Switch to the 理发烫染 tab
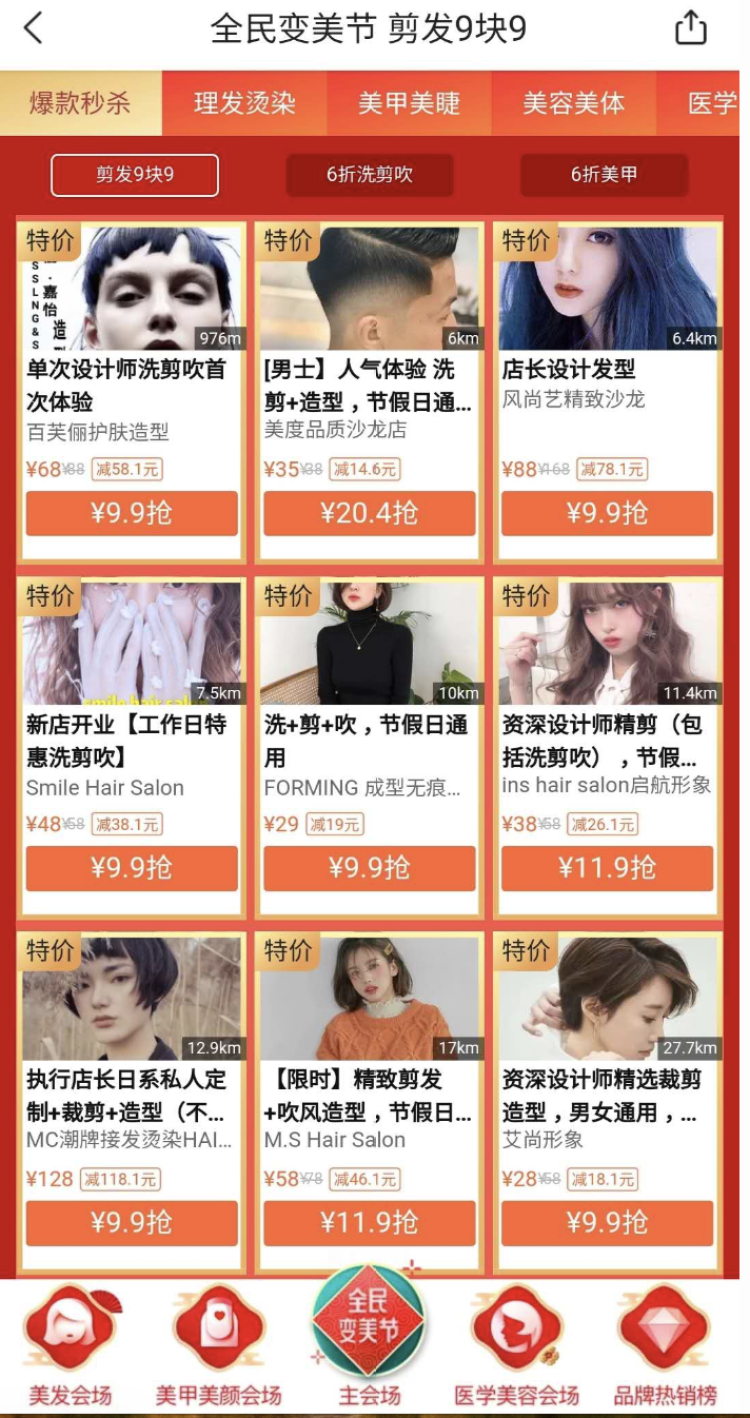750x1418 pixels. coord(244,103)
